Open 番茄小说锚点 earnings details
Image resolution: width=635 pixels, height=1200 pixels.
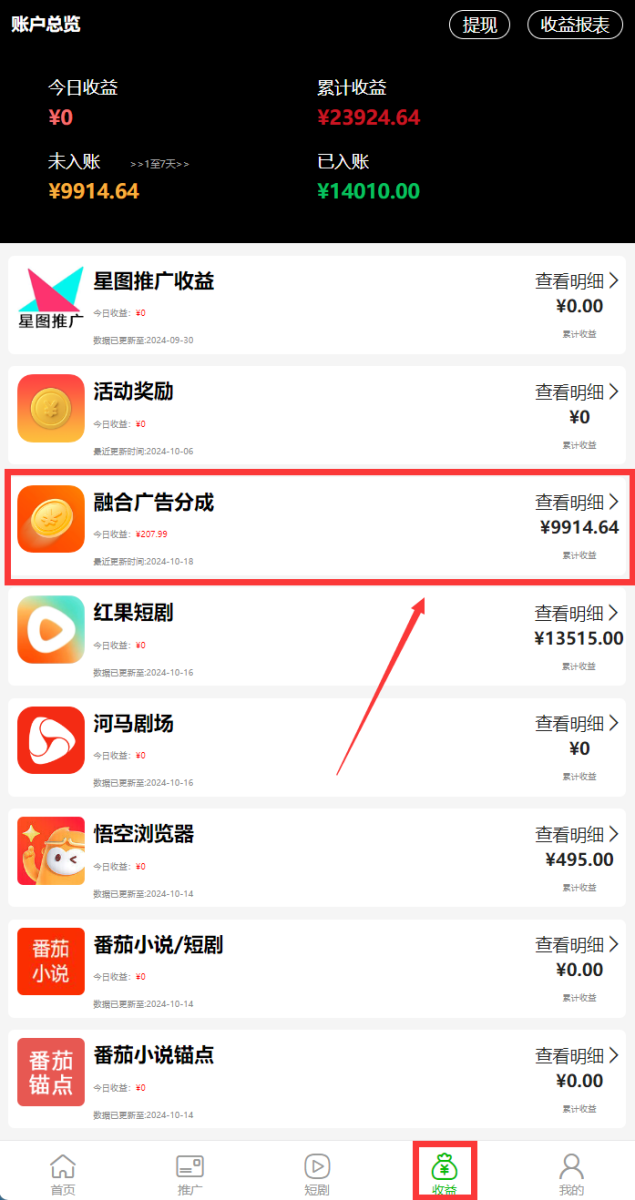[577, 1055]
